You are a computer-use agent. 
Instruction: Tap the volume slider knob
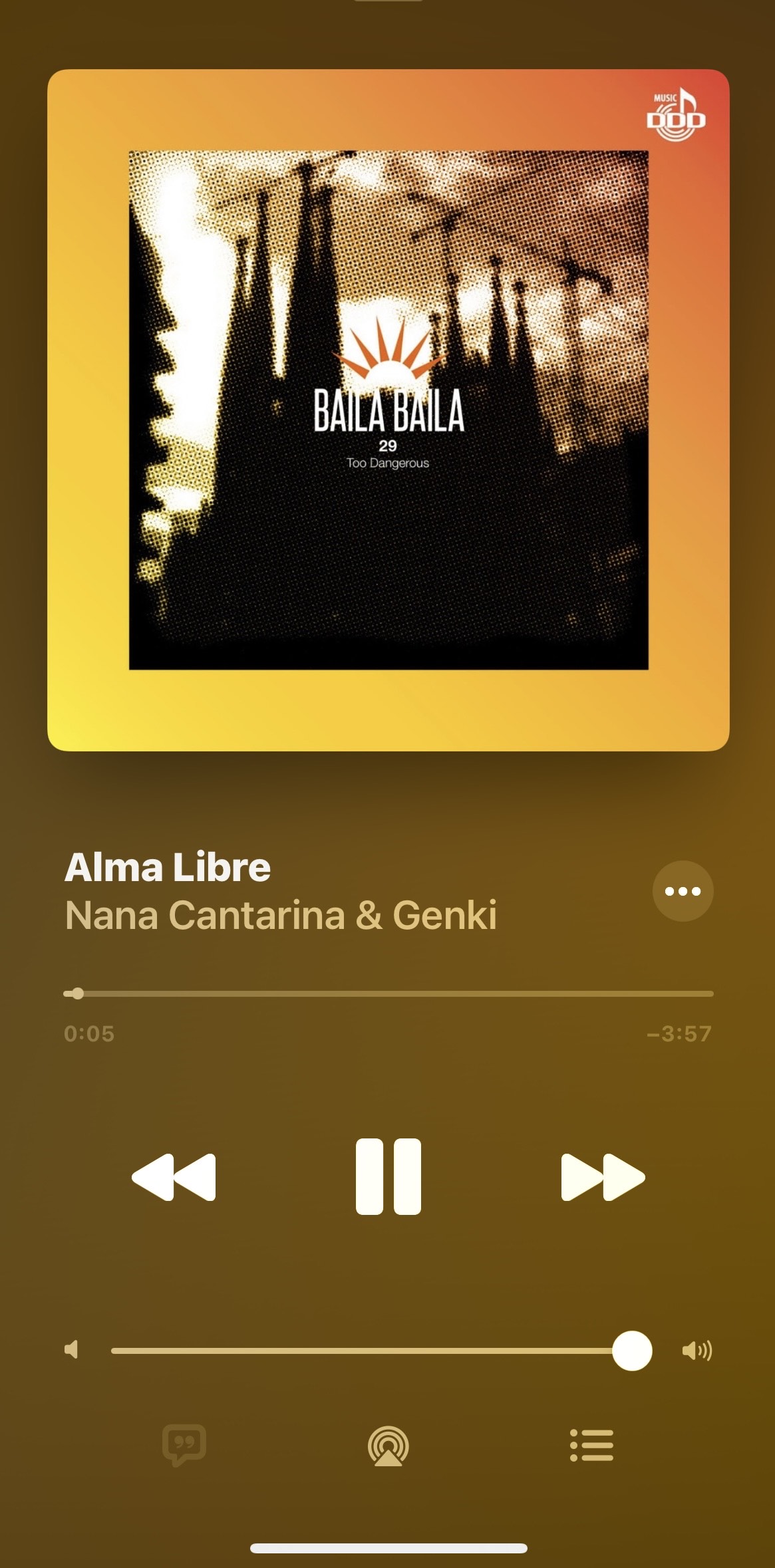[632, 1351]
